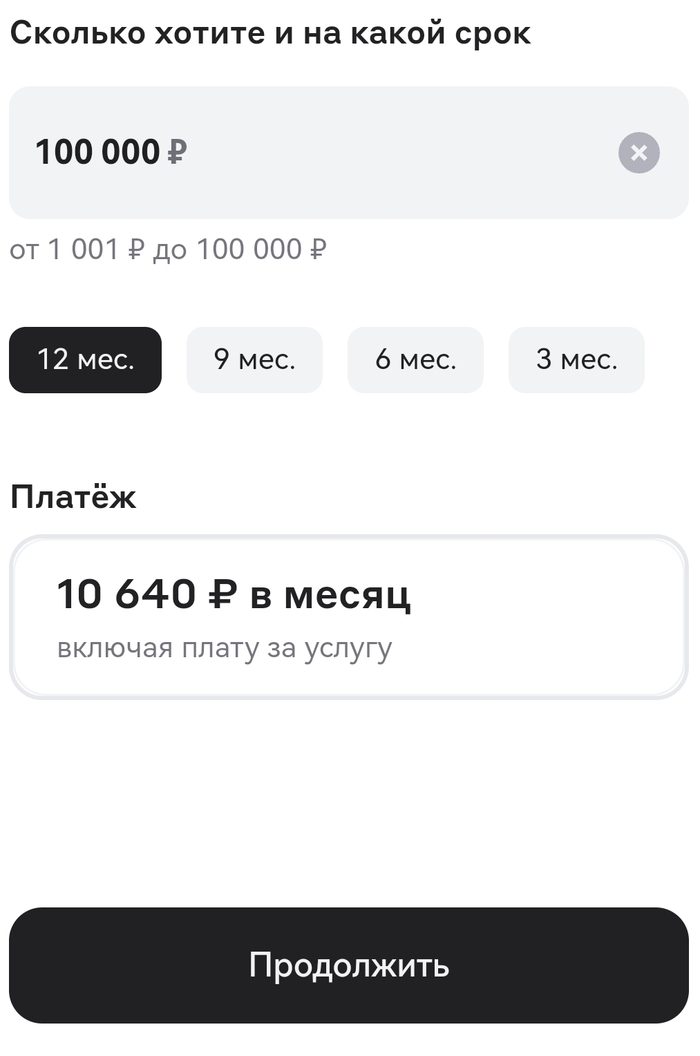This screenshot has height=1056, width=700.
Task: Switch term to 6 мес.
Action: point(415,360)
